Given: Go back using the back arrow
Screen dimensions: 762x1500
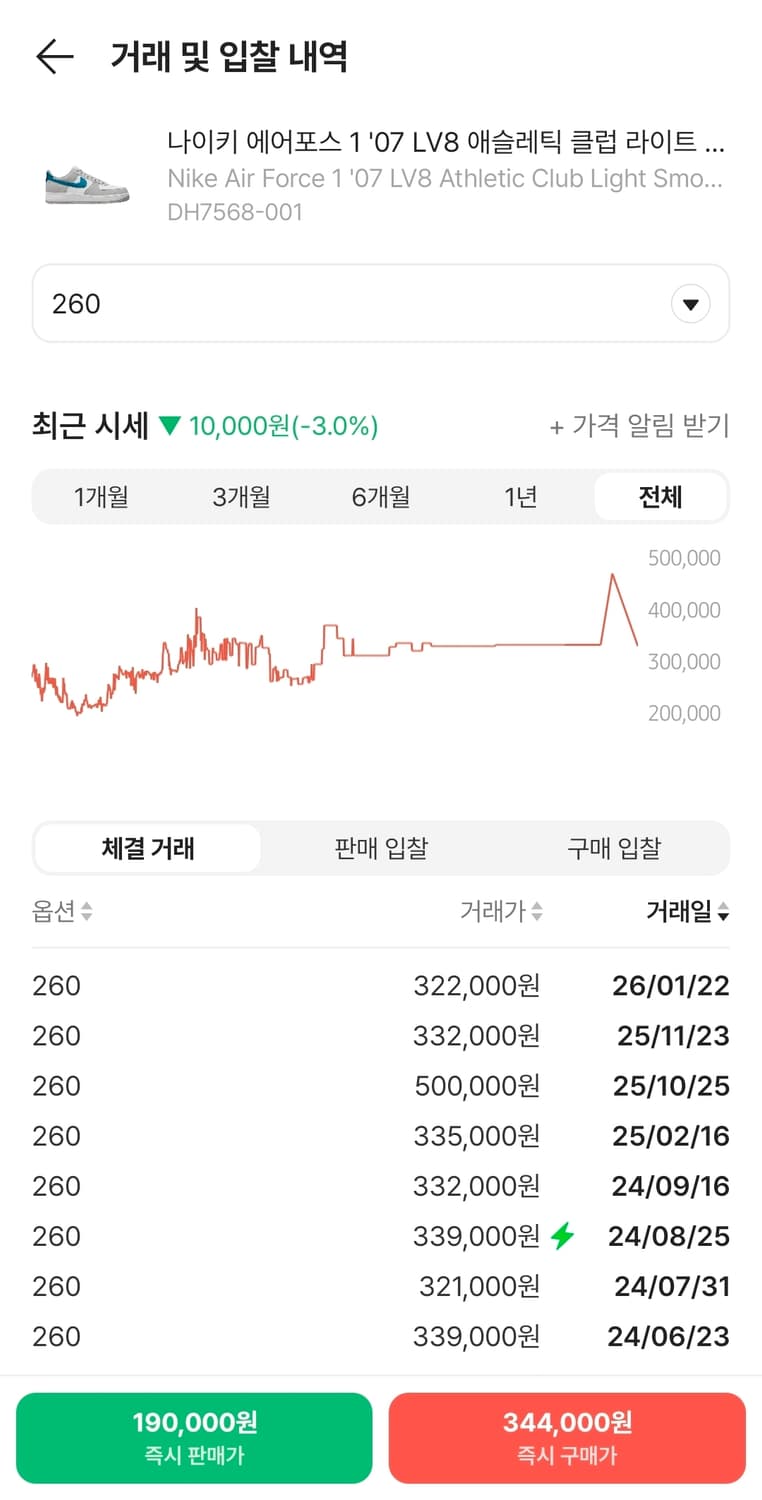Looking at the screenshot, I should click(54, 57).
